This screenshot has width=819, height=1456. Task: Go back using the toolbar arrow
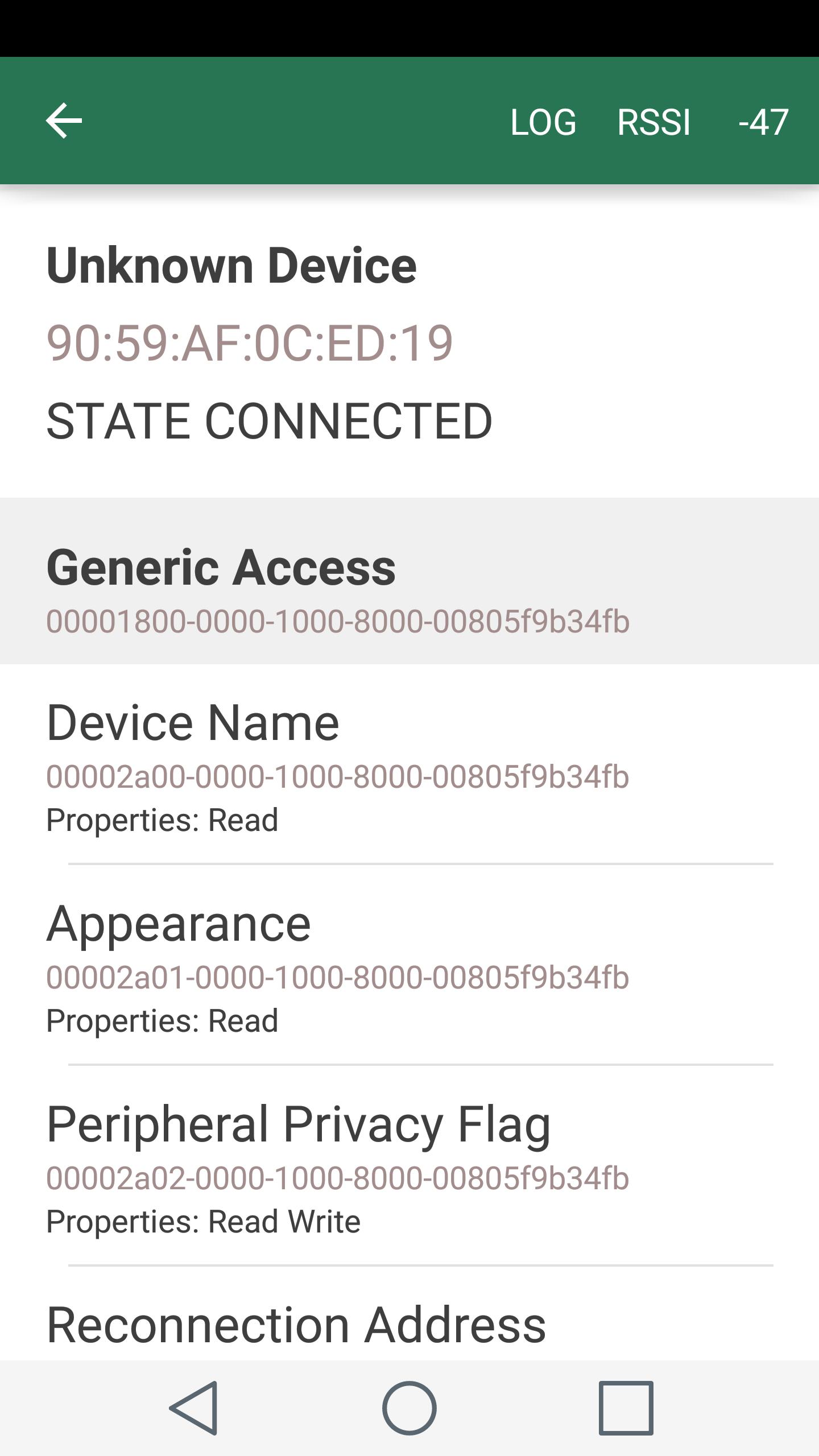click(x=64, y=121)
